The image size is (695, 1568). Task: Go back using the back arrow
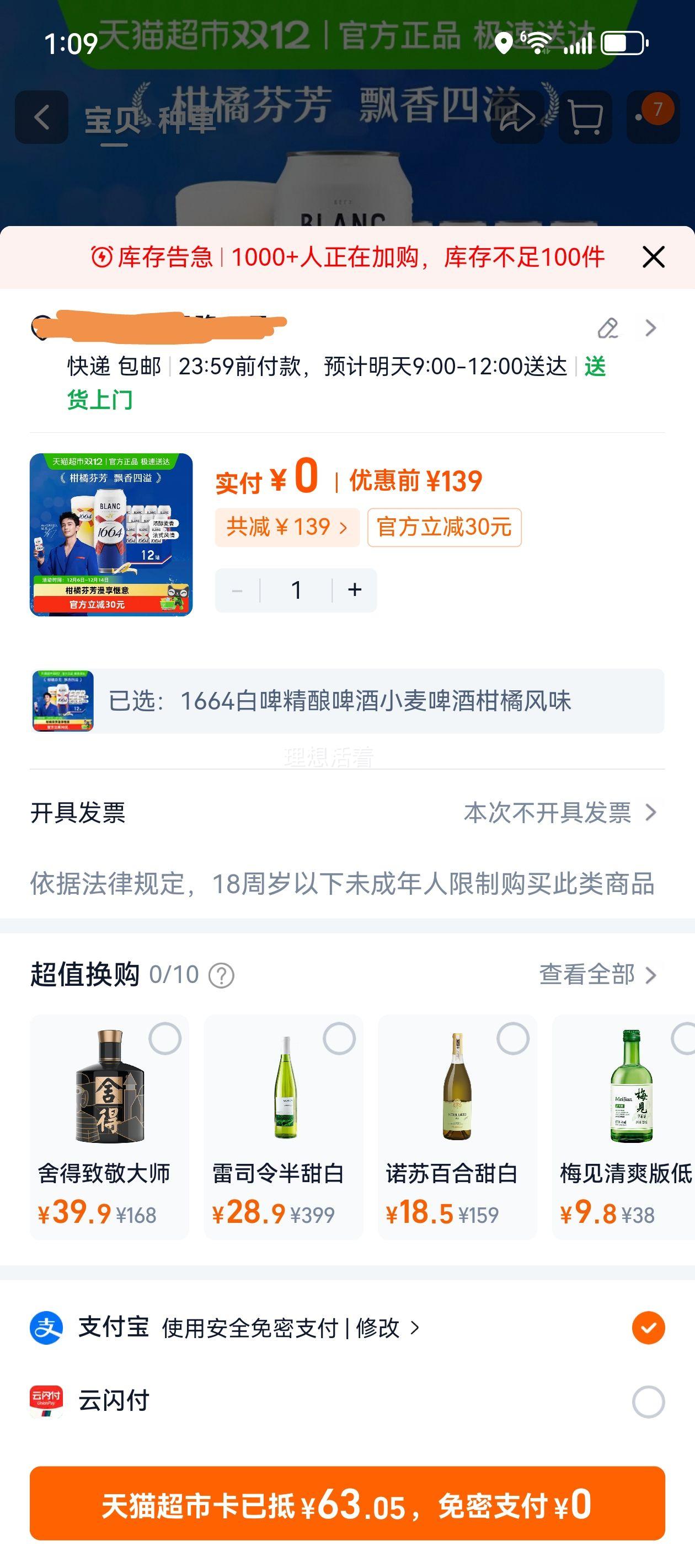[x=42, y=117]
